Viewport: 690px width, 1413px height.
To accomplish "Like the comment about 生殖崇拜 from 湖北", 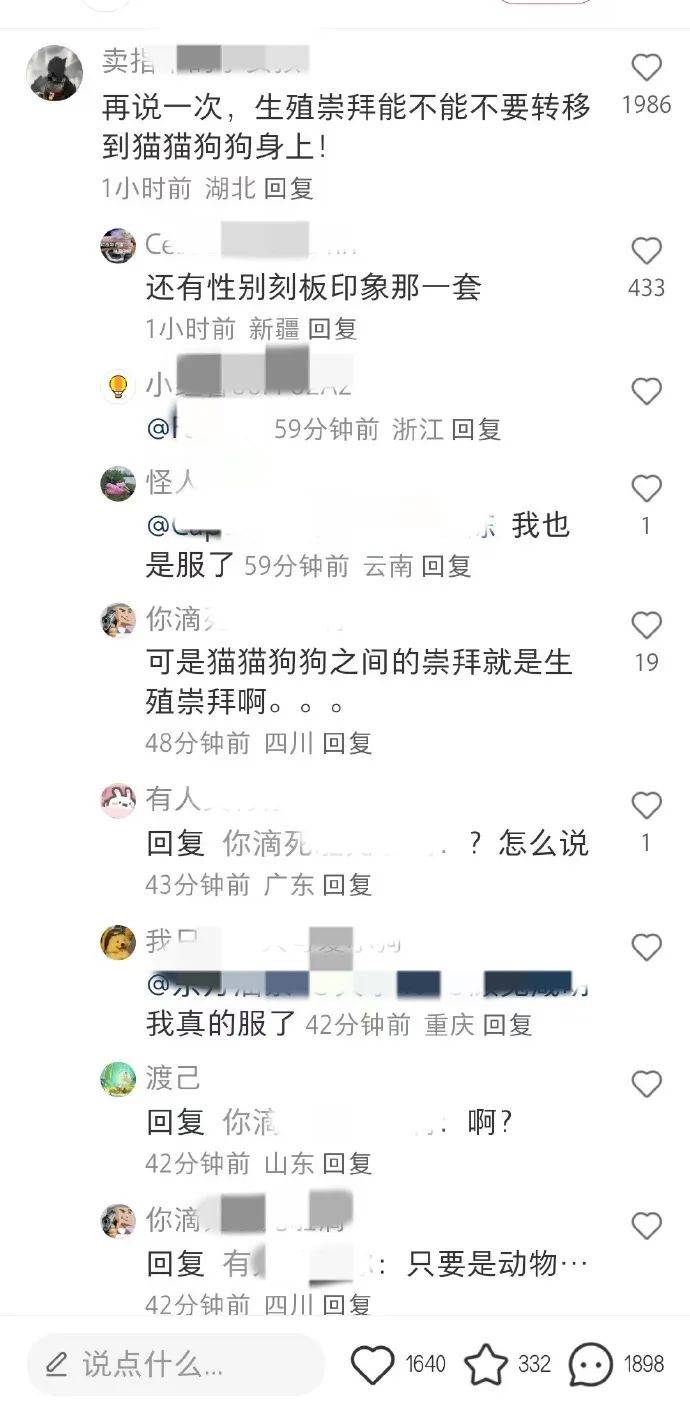I will (x=647, y=68).
